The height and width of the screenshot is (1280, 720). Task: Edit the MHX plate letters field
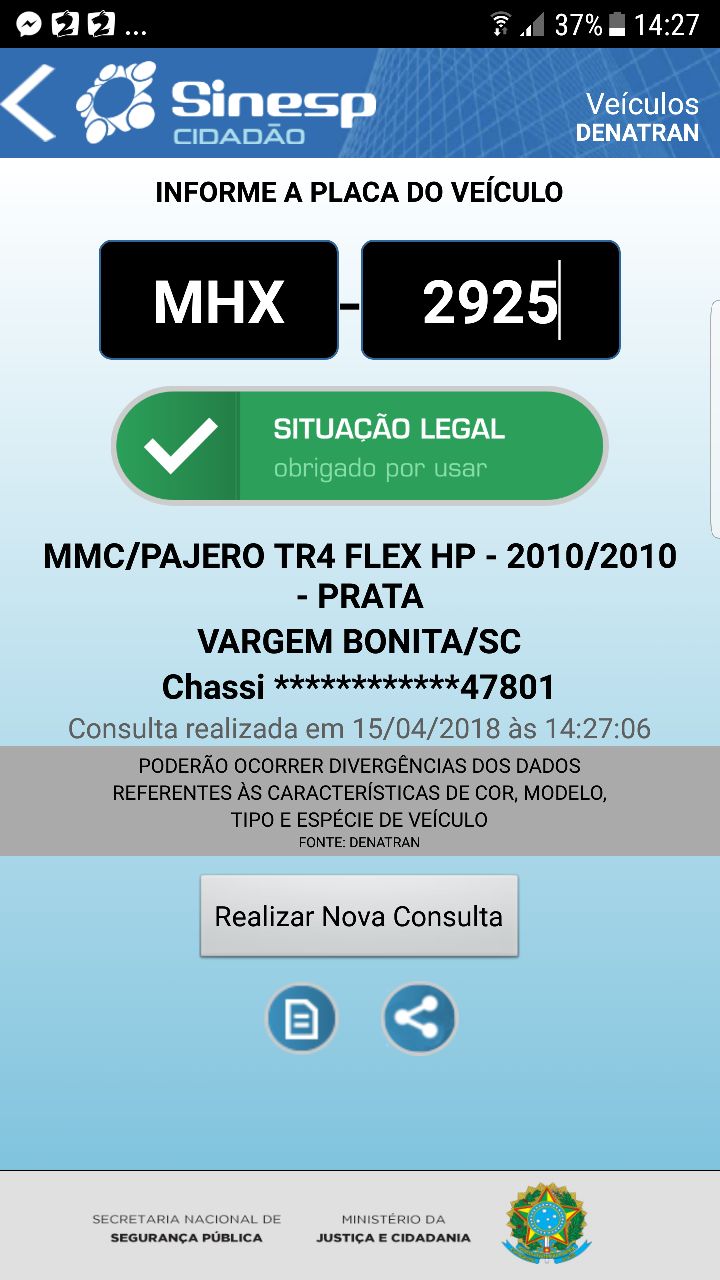tap(219, 300)
